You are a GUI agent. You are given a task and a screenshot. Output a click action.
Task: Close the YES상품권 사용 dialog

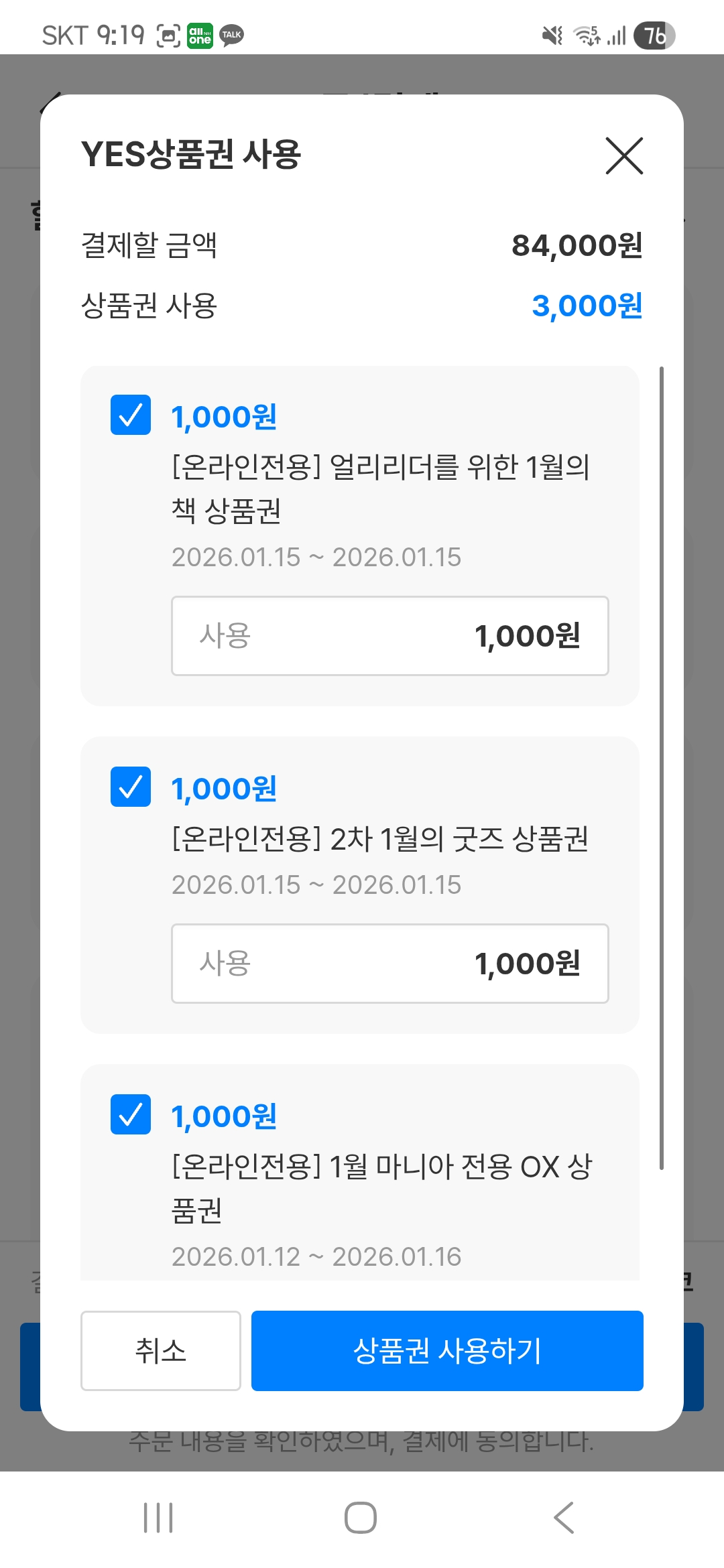(624, 155)
